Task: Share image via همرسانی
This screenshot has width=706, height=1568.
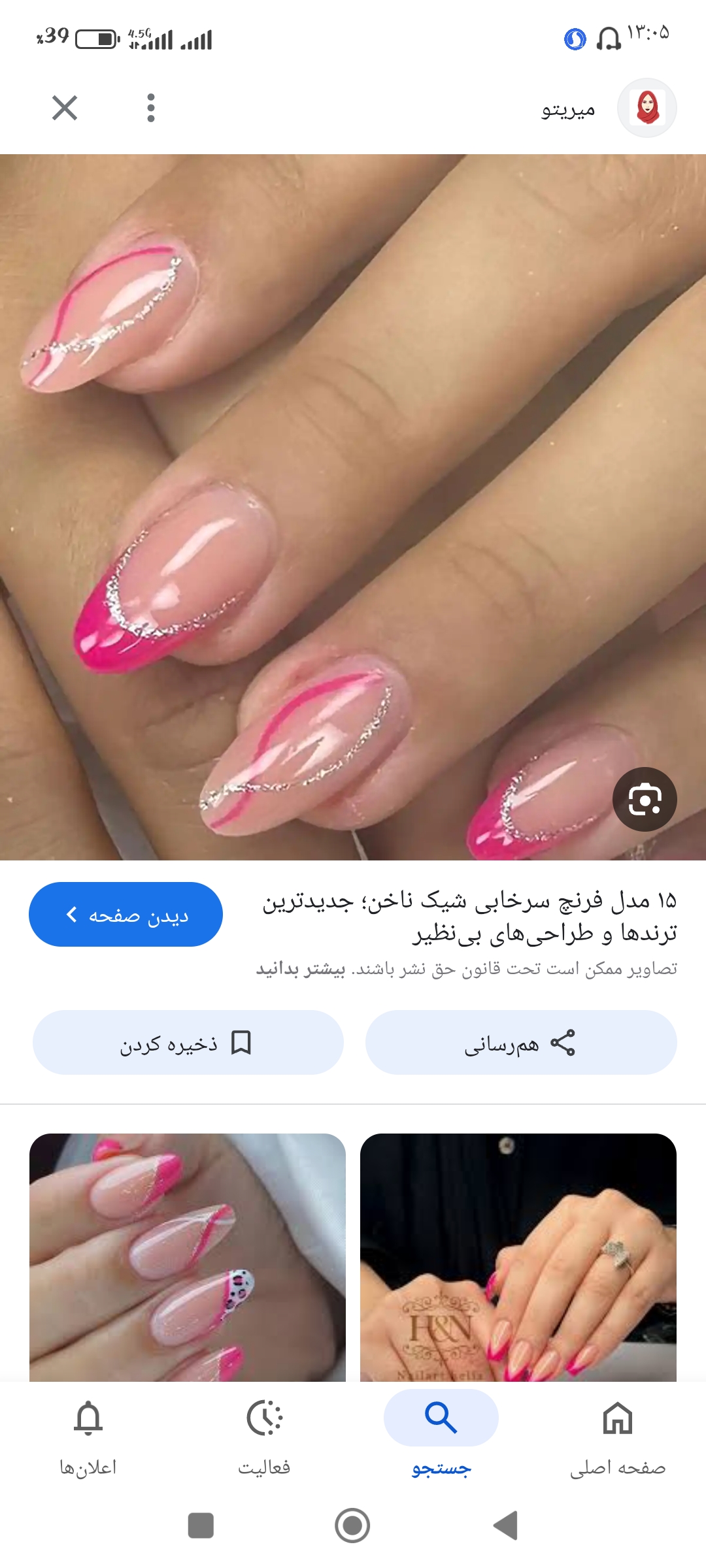Action: point(520,1043)
